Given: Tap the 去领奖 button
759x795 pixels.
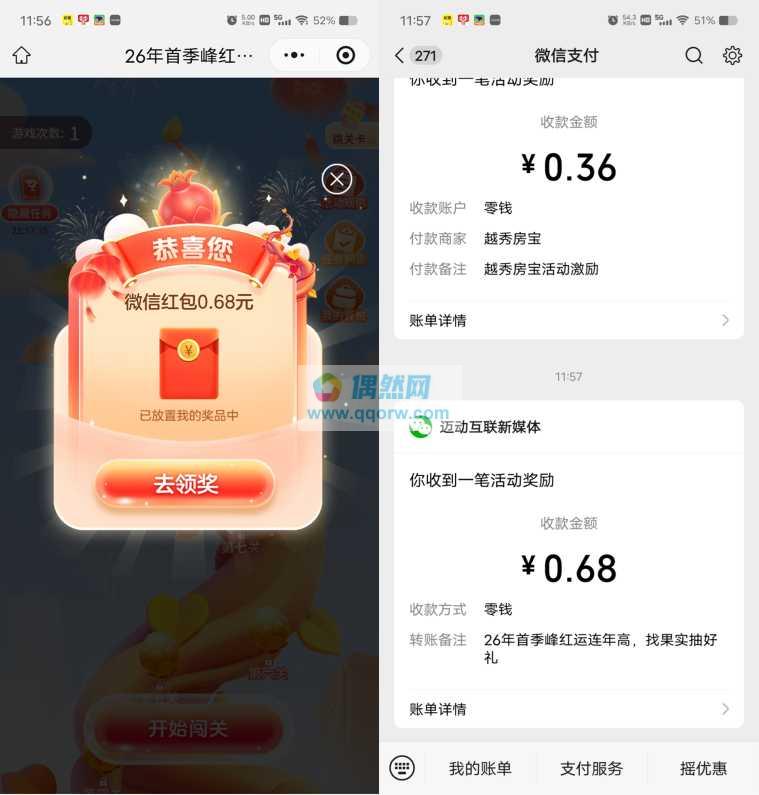Looking at the screenshot, I should 185,484.
